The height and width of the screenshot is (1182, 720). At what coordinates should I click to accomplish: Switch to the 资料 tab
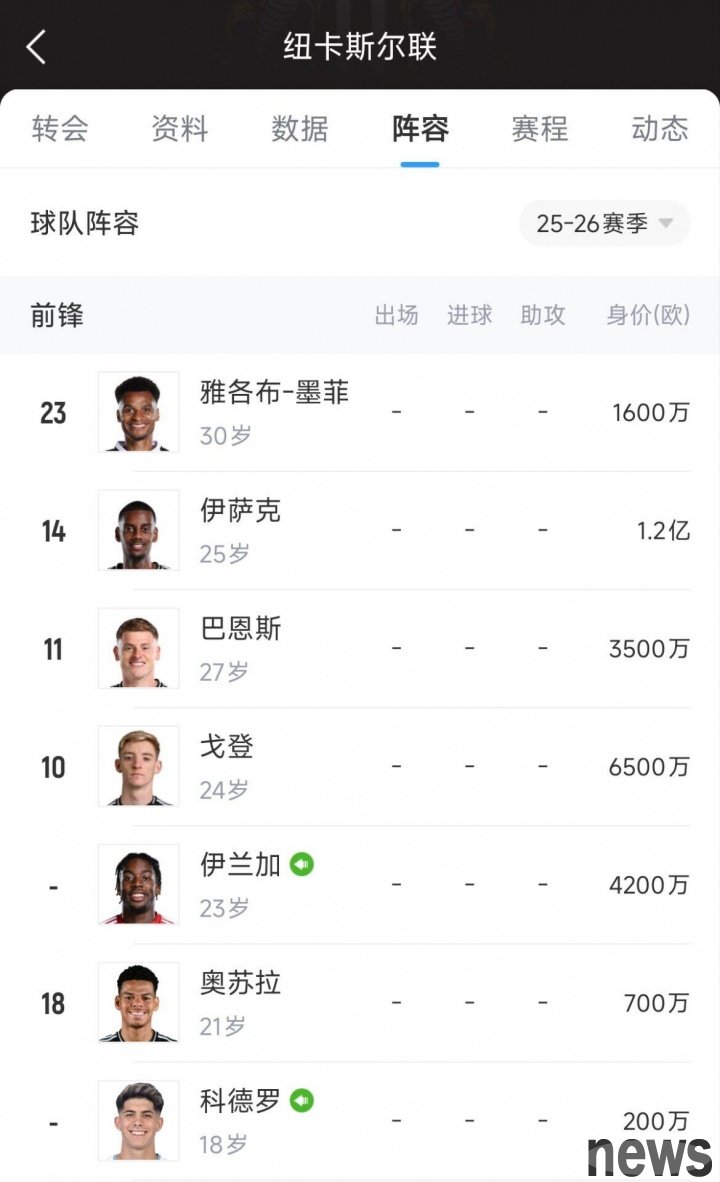(179, 129)
